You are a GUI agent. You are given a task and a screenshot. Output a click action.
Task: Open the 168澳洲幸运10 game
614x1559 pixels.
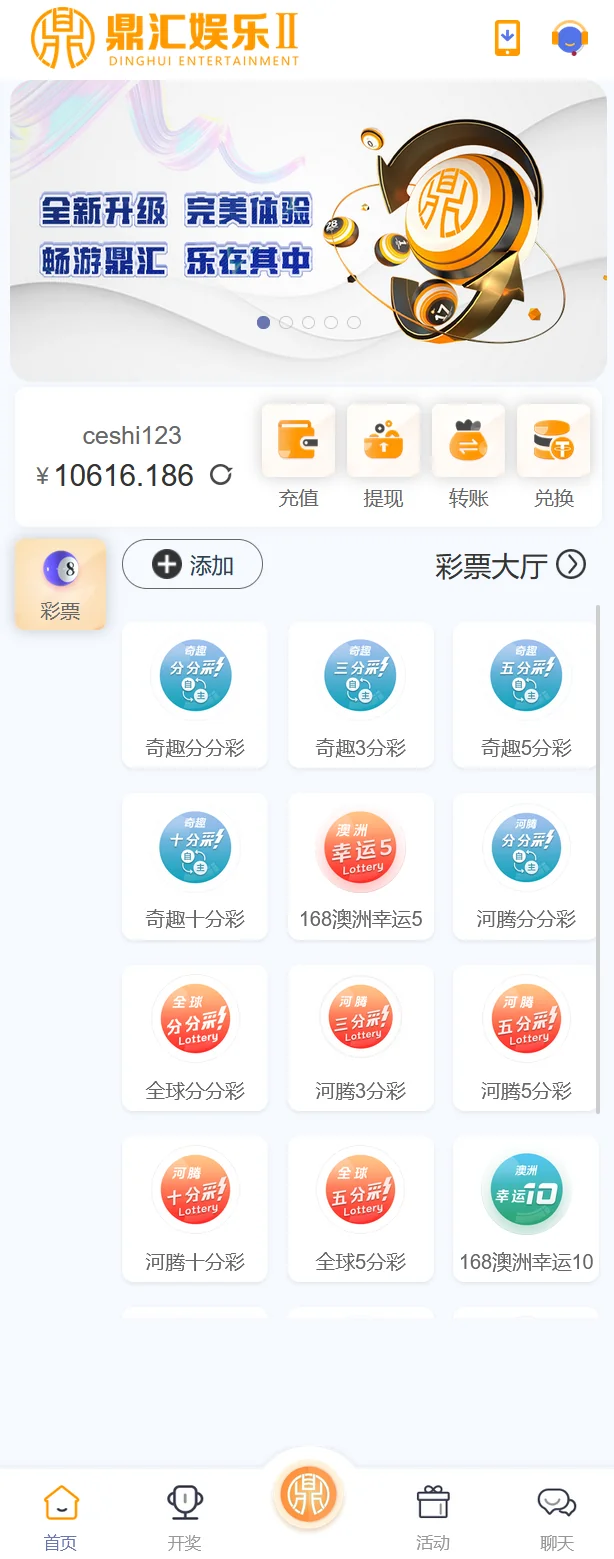click(526, 1208)
